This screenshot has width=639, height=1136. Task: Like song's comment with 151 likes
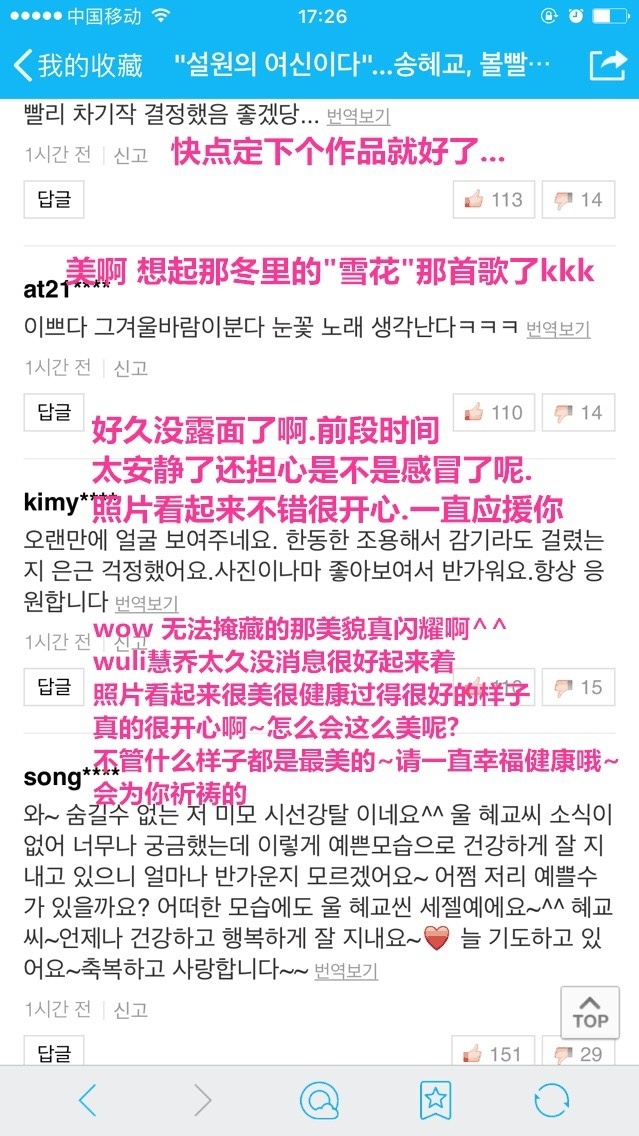coord(494,1053)
